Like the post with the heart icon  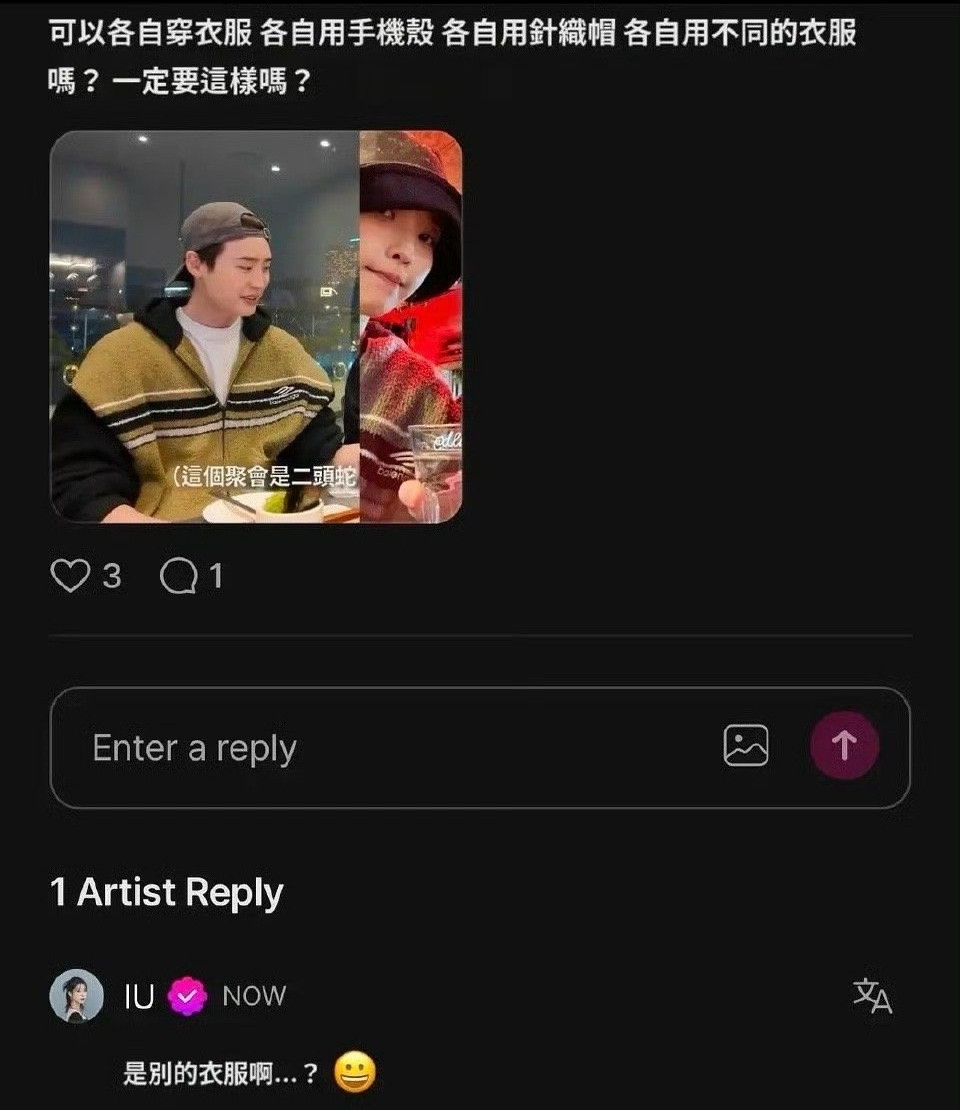pos(70,576)
